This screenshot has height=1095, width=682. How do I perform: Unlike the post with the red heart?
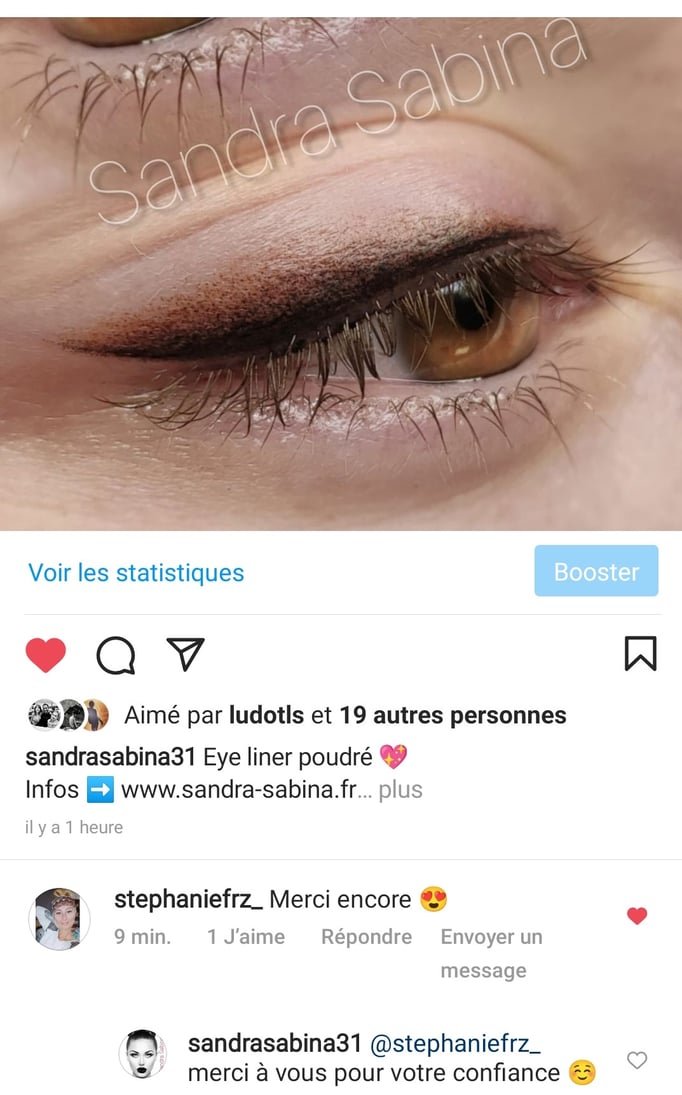(45, 655)
